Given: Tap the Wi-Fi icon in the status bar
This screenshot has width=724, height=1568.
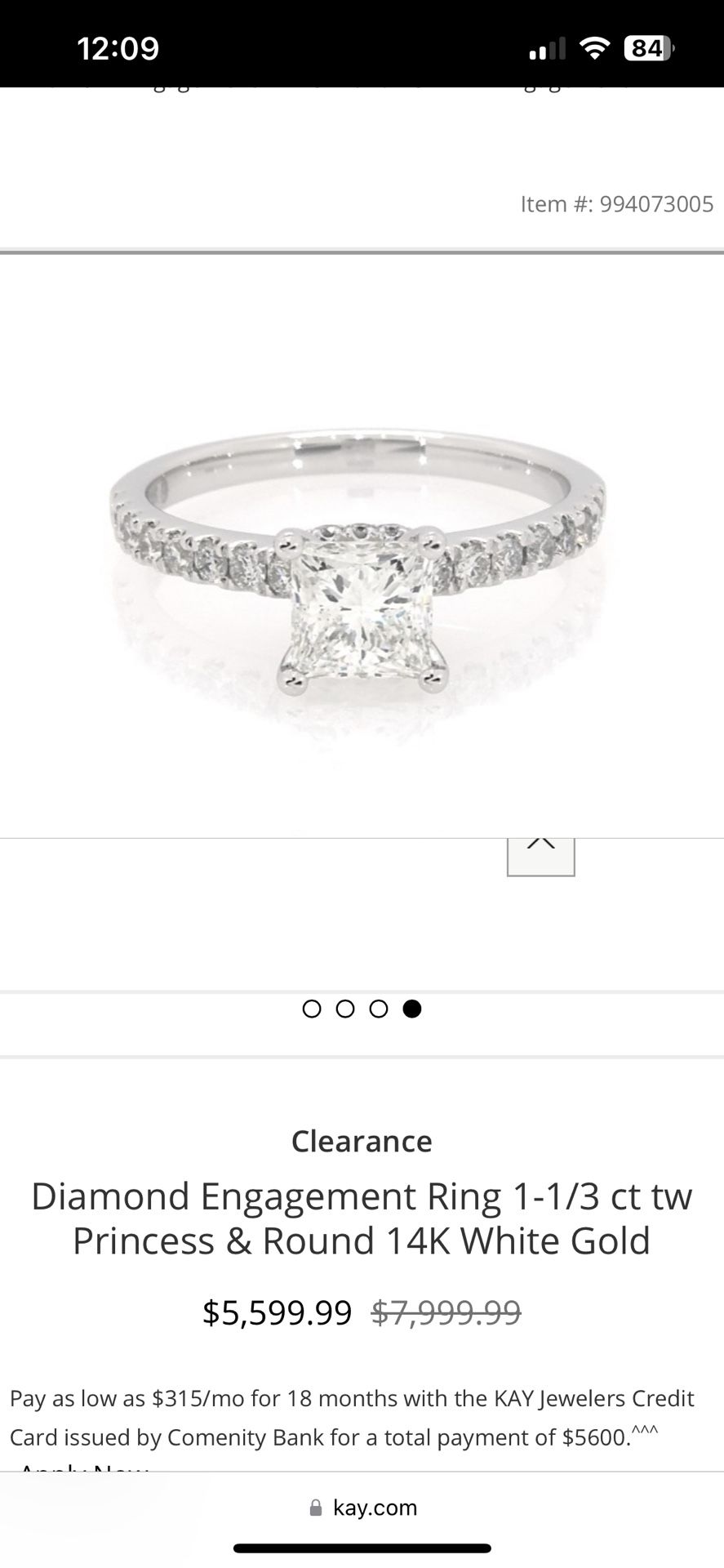Looking at the screenshot, I should click(595, 47).
